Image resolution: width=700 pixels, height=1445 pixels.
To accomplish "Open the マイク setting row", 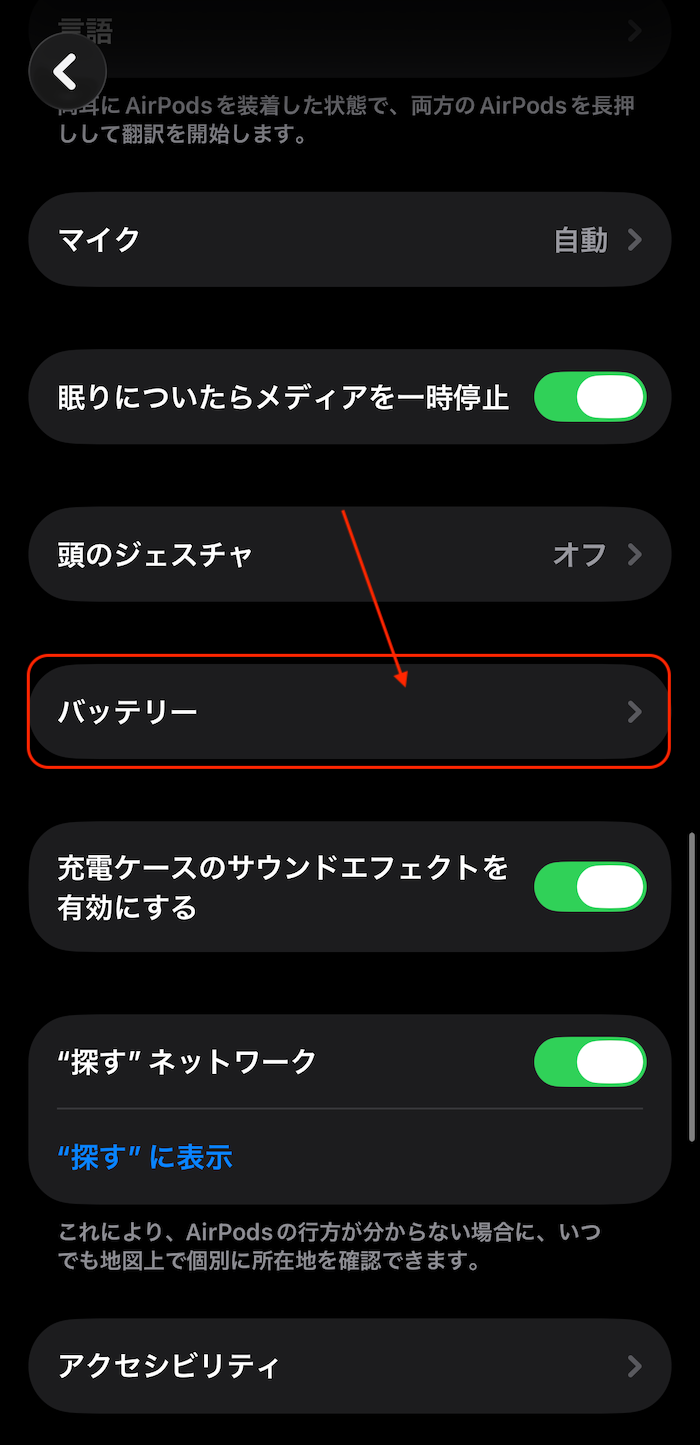I will click(x=349, y=240).
